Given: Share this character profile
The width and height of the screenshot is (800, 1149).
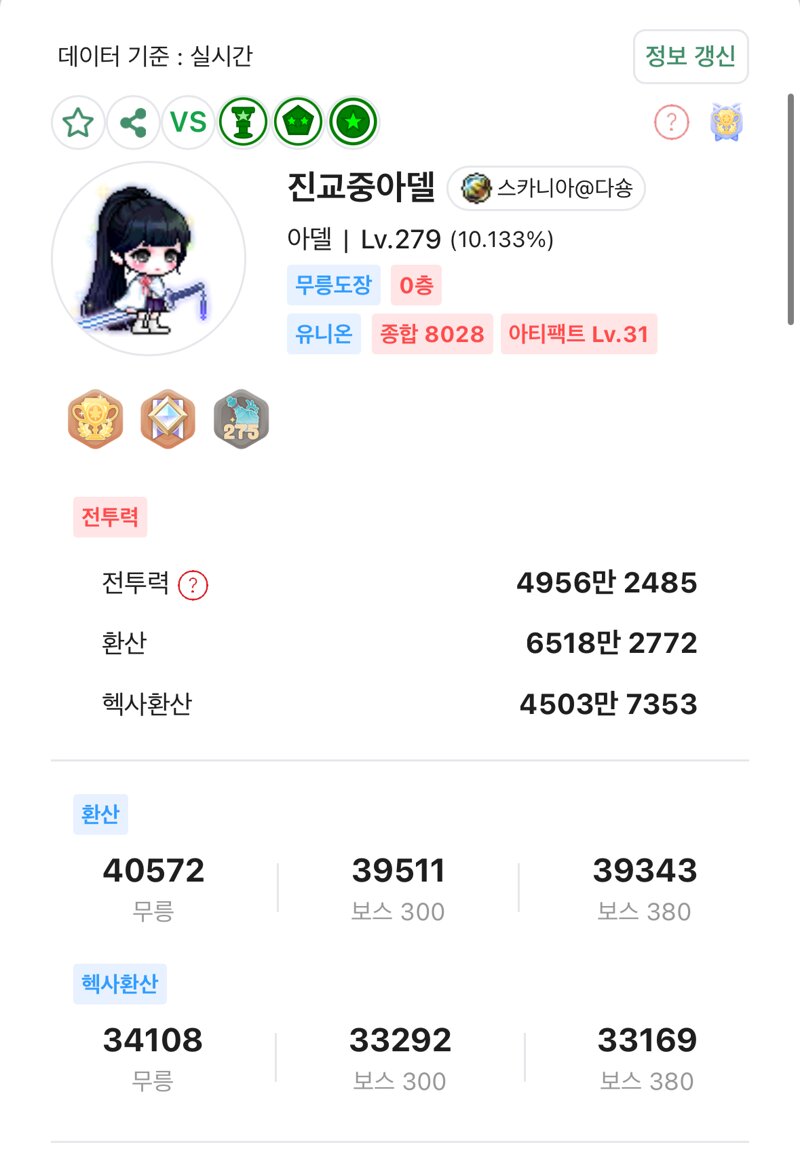Looking at the screenshot, I should click(132, 123).
